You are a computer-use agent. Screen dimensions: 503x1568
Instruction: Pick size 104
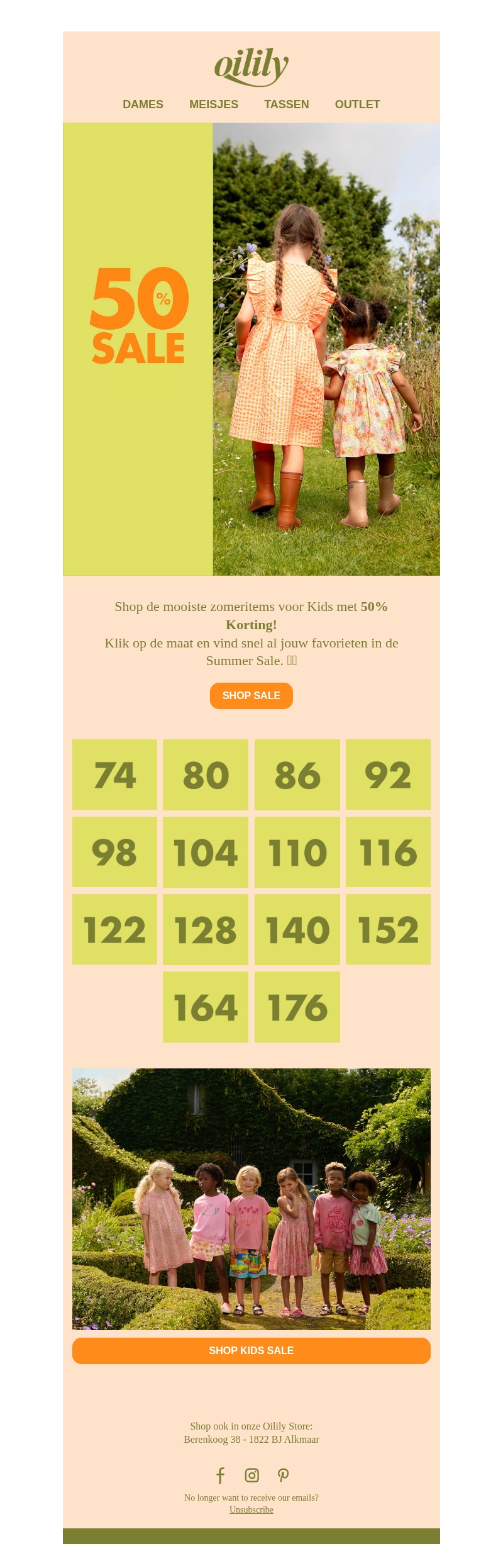coord(205,852)
